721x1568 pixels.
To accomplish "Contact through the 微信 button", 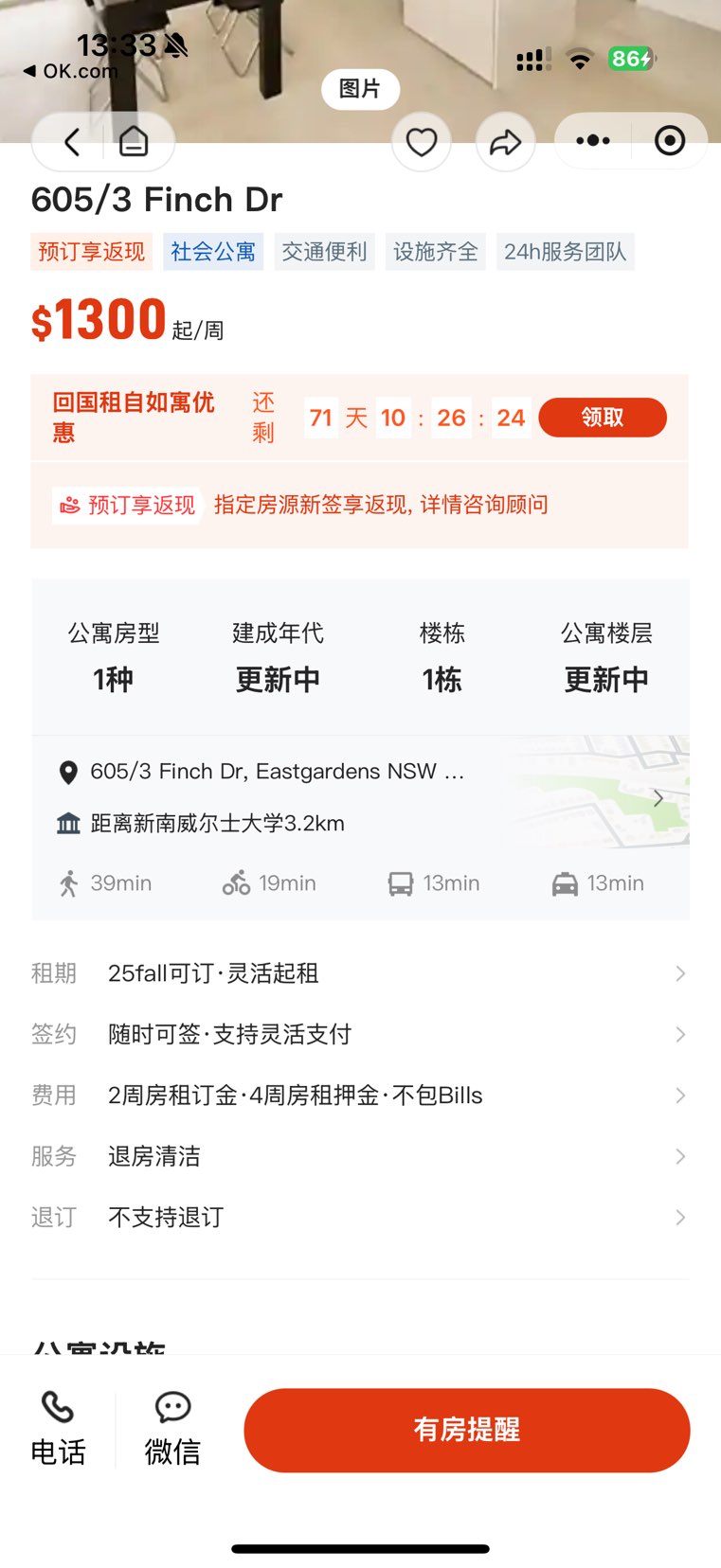I will tap(172, 1429).
